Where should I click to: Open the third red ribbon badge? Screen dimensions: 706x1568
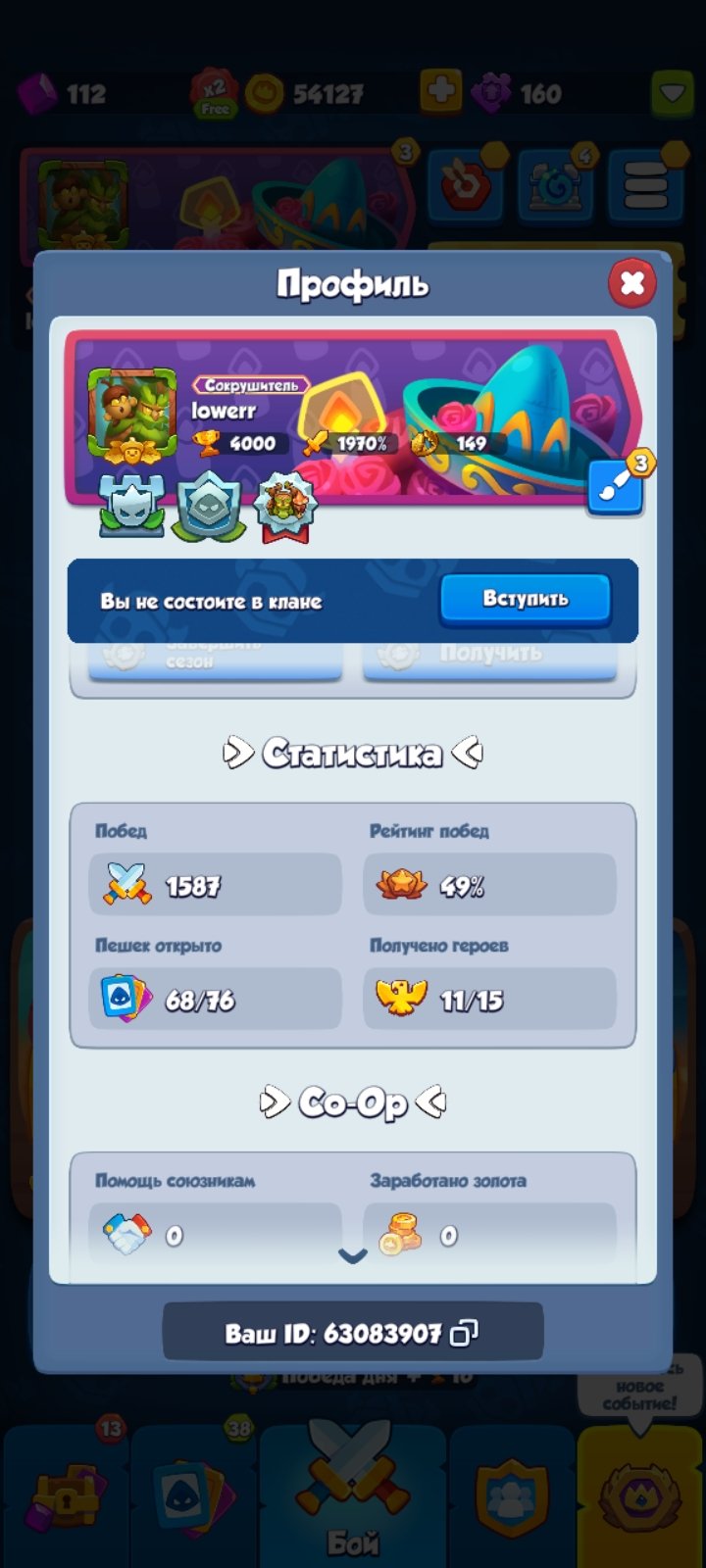286,507
